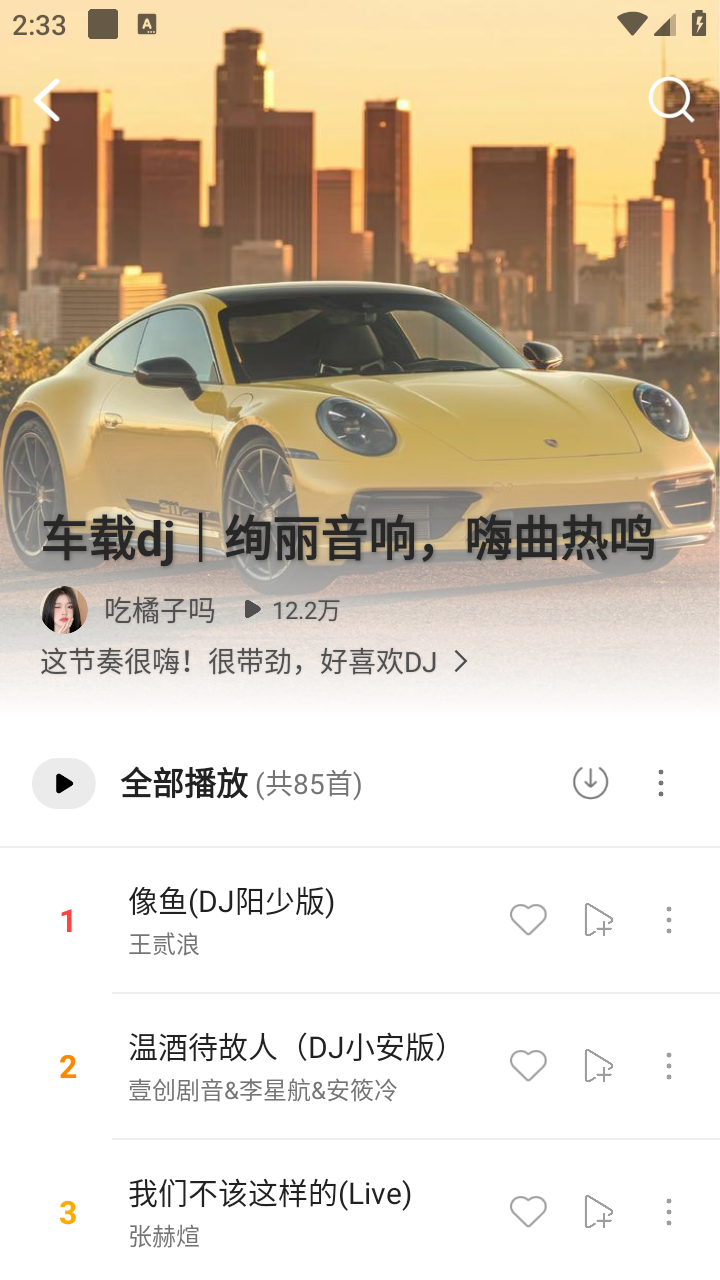720x1280 pixels.
Task: Open the three-dot menu for 像鱼(DJ阳少版)
Action: pyautogui.click(x=668, y=920)
